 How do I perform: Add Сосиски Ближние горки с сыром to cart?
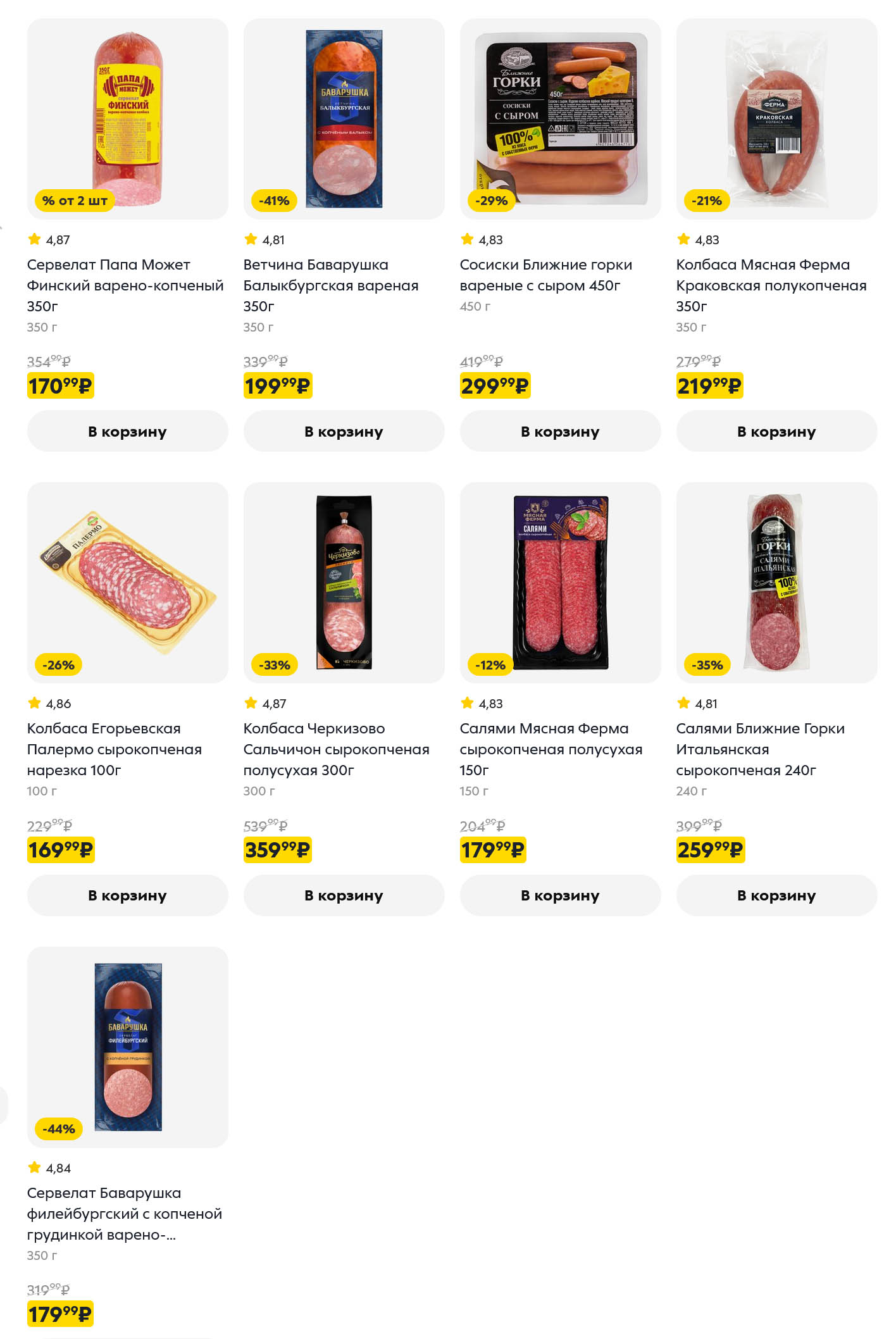[560, 431]
